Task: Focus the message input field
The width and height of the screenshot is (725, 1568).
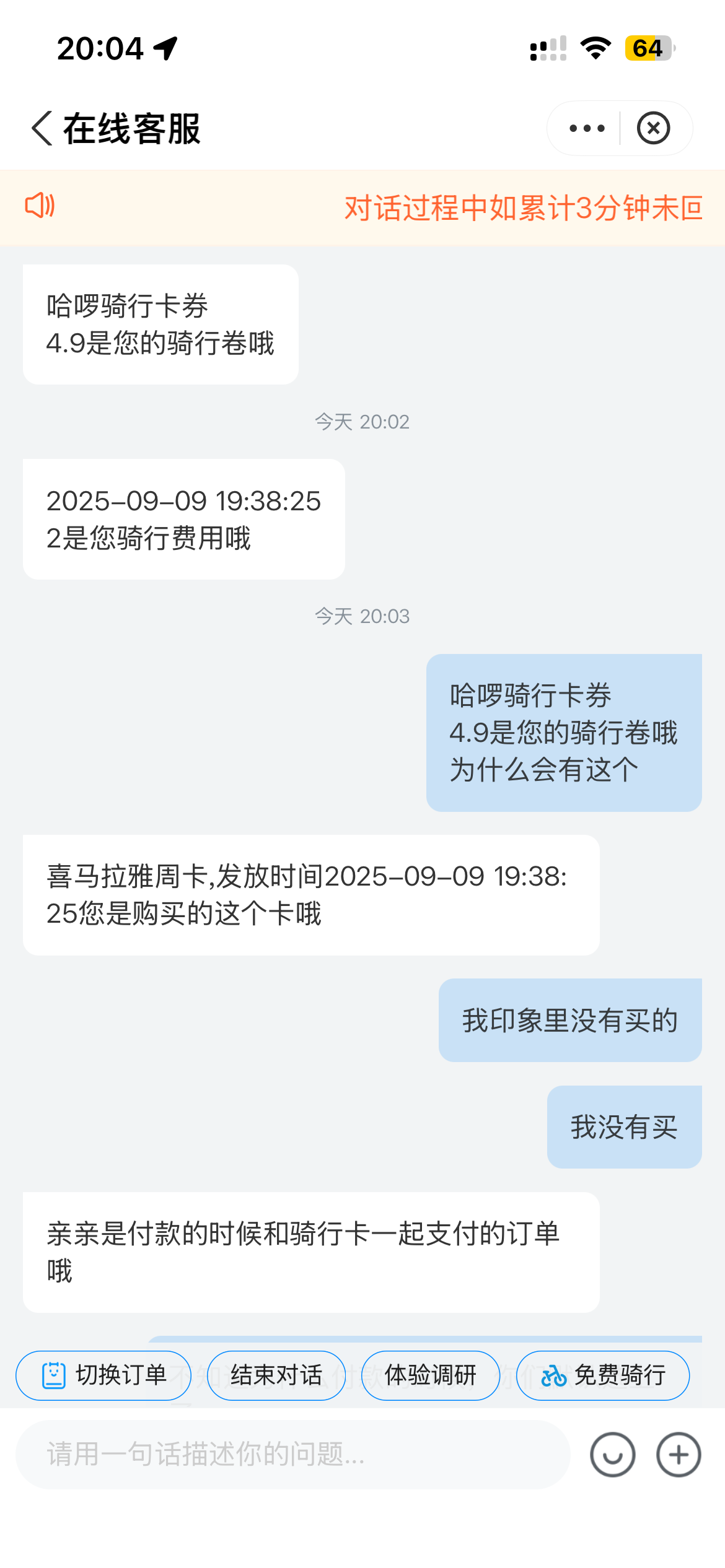Action: [292, 1455]
